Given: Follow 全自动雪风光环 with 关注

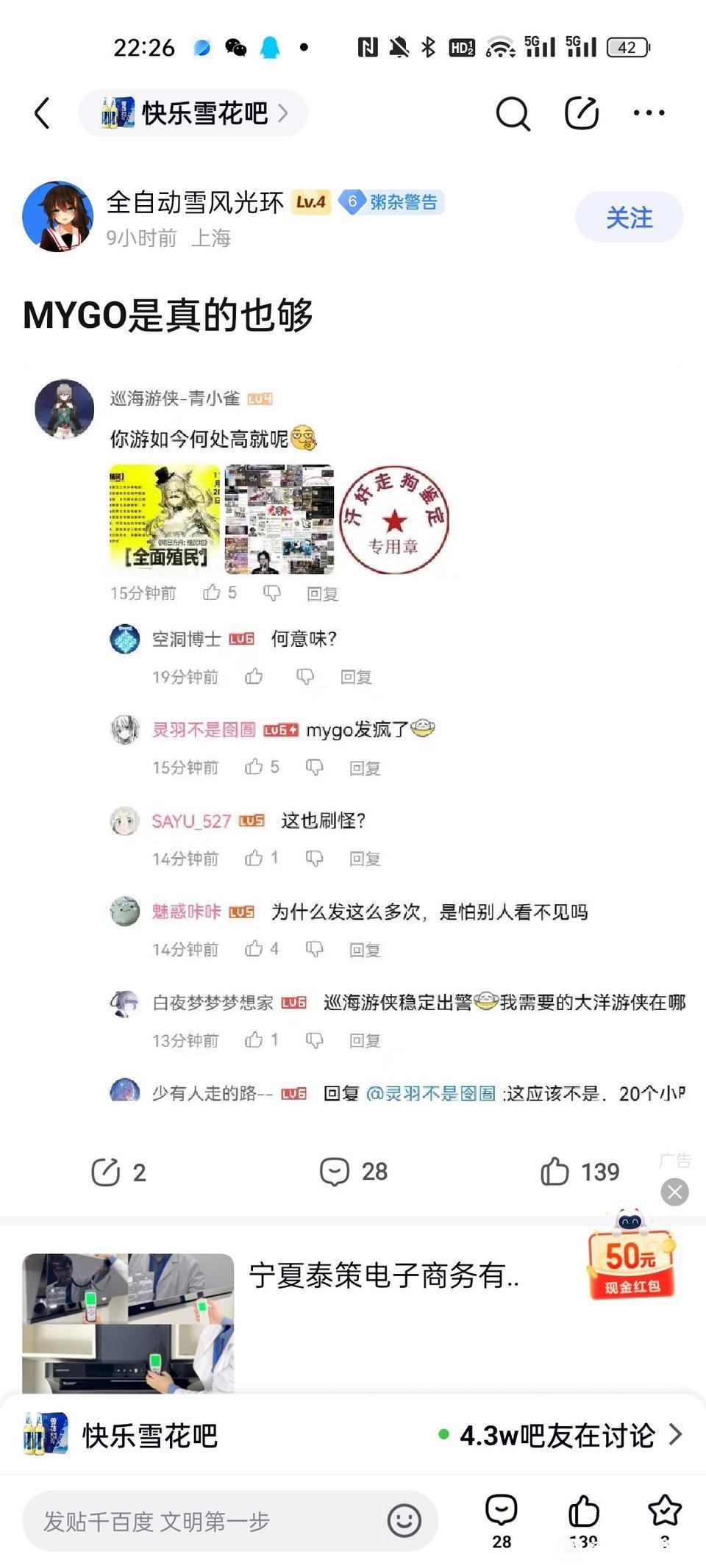Looking at the screenshot, I should [629, 218].
